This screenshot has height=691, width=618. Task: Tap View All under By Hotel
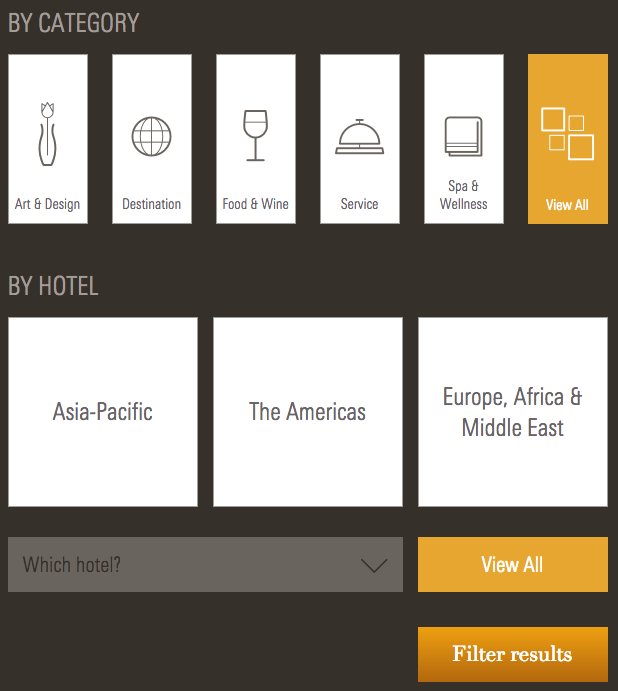click(512, 565)
